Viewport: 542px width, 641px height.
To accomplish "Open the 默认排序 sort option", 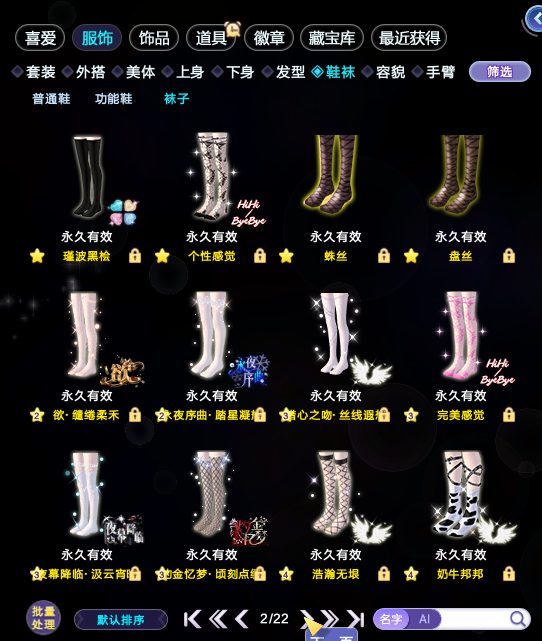I will pyautogui.click(x=121, y=620).
